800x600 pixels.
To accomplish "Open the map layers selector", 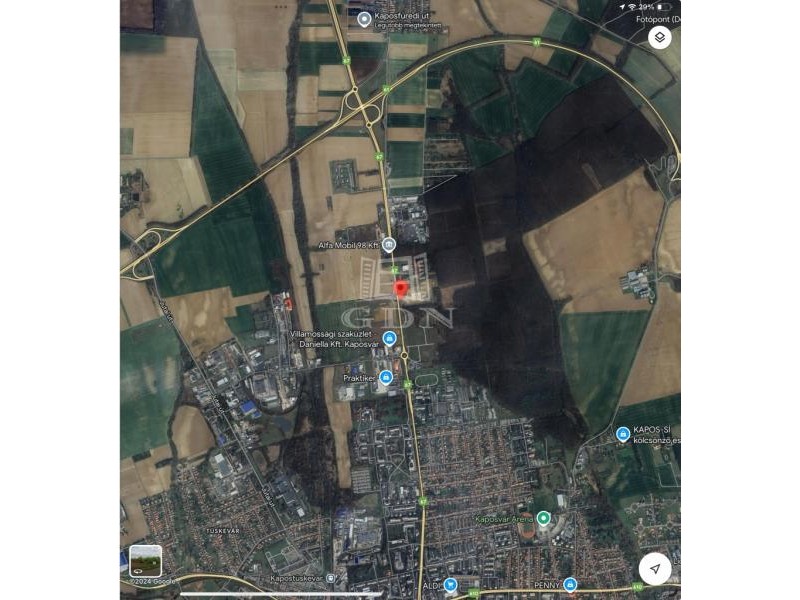I will click(660, 38).
